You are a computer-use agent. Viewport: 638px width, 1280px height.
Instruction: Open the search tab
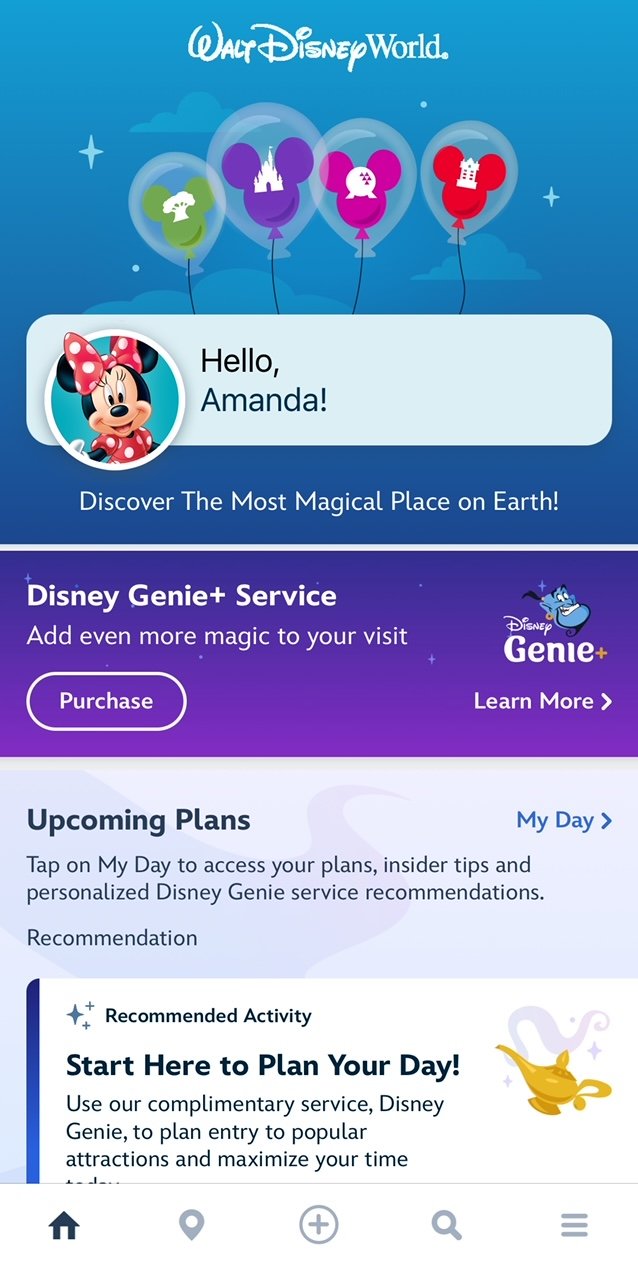[x=446, y=1225]
